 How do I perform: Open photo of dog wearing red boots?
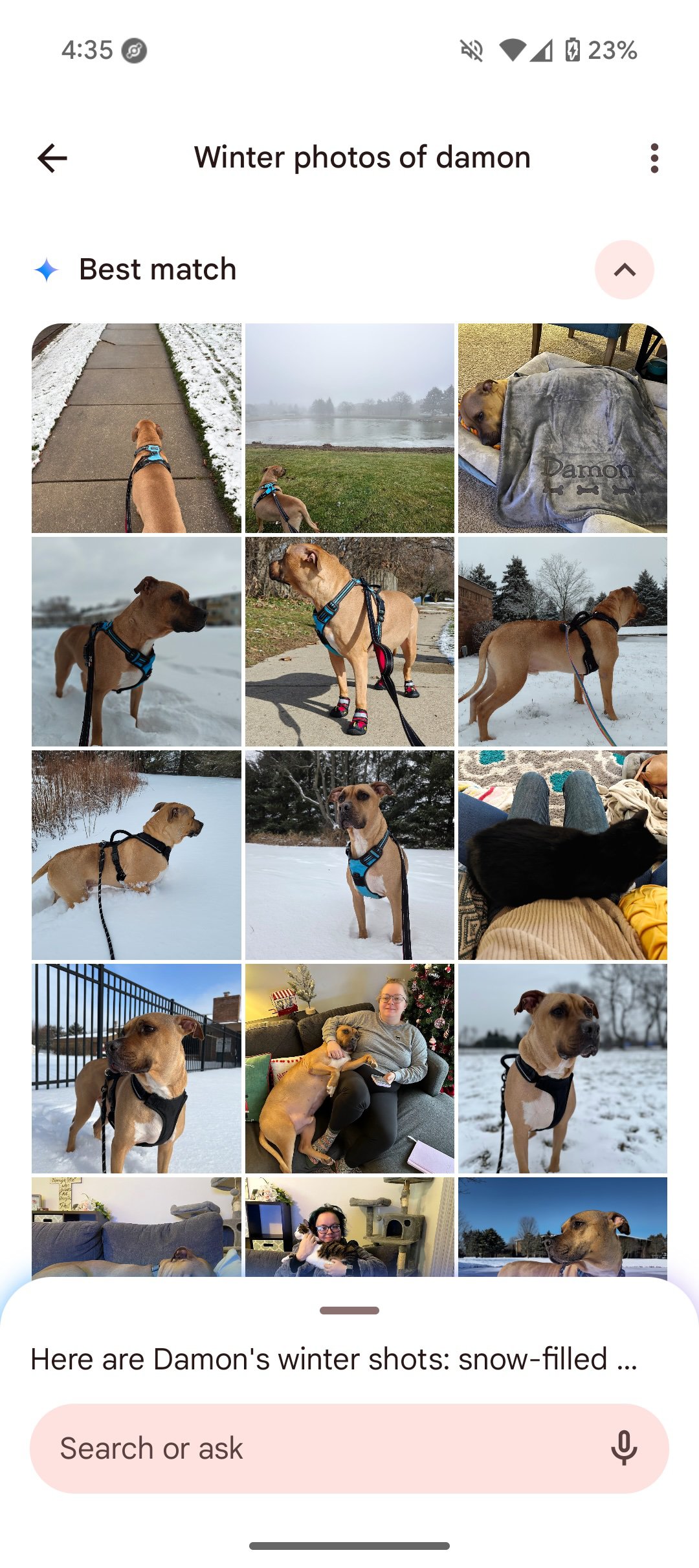[349, 642]
